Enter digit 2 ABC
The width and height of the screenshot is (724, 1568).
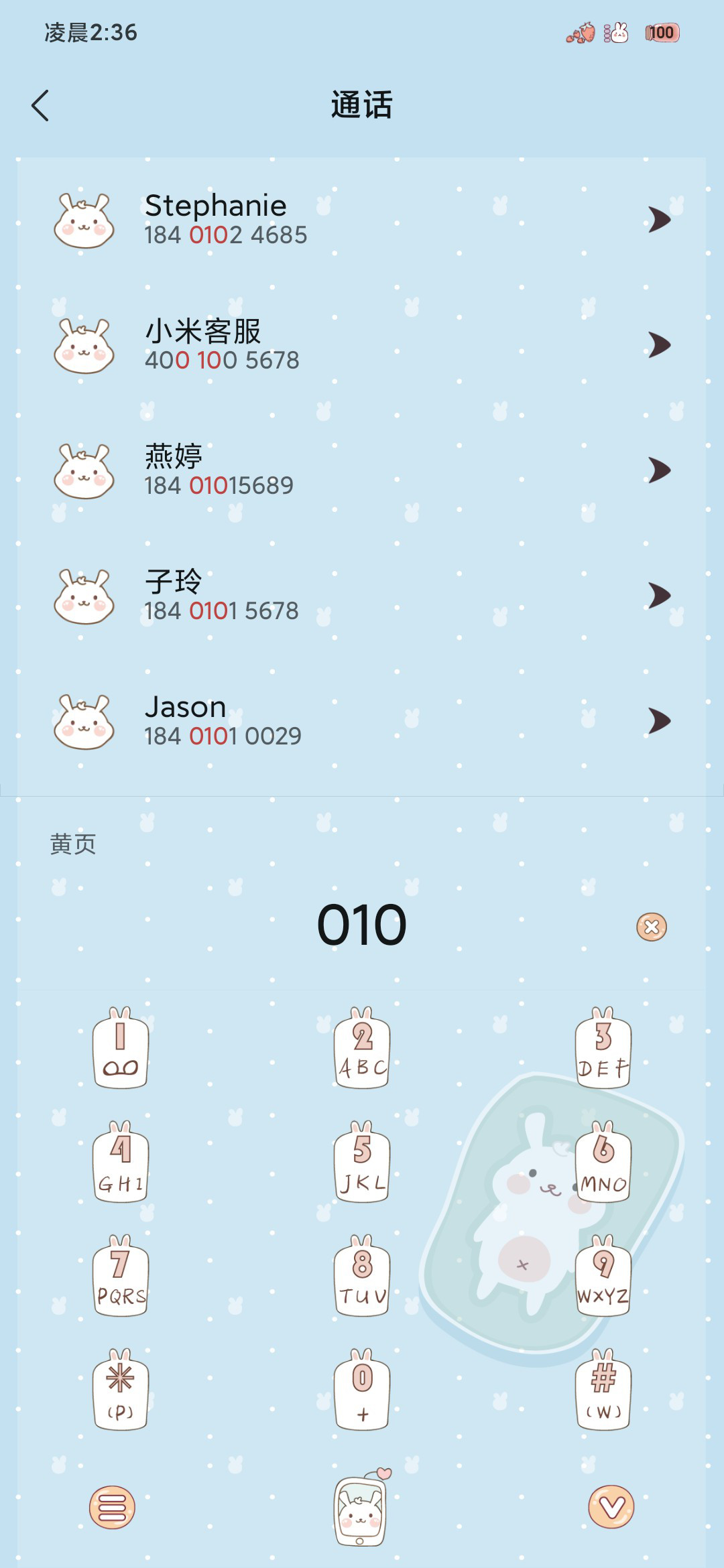[x=362, y=1047]
